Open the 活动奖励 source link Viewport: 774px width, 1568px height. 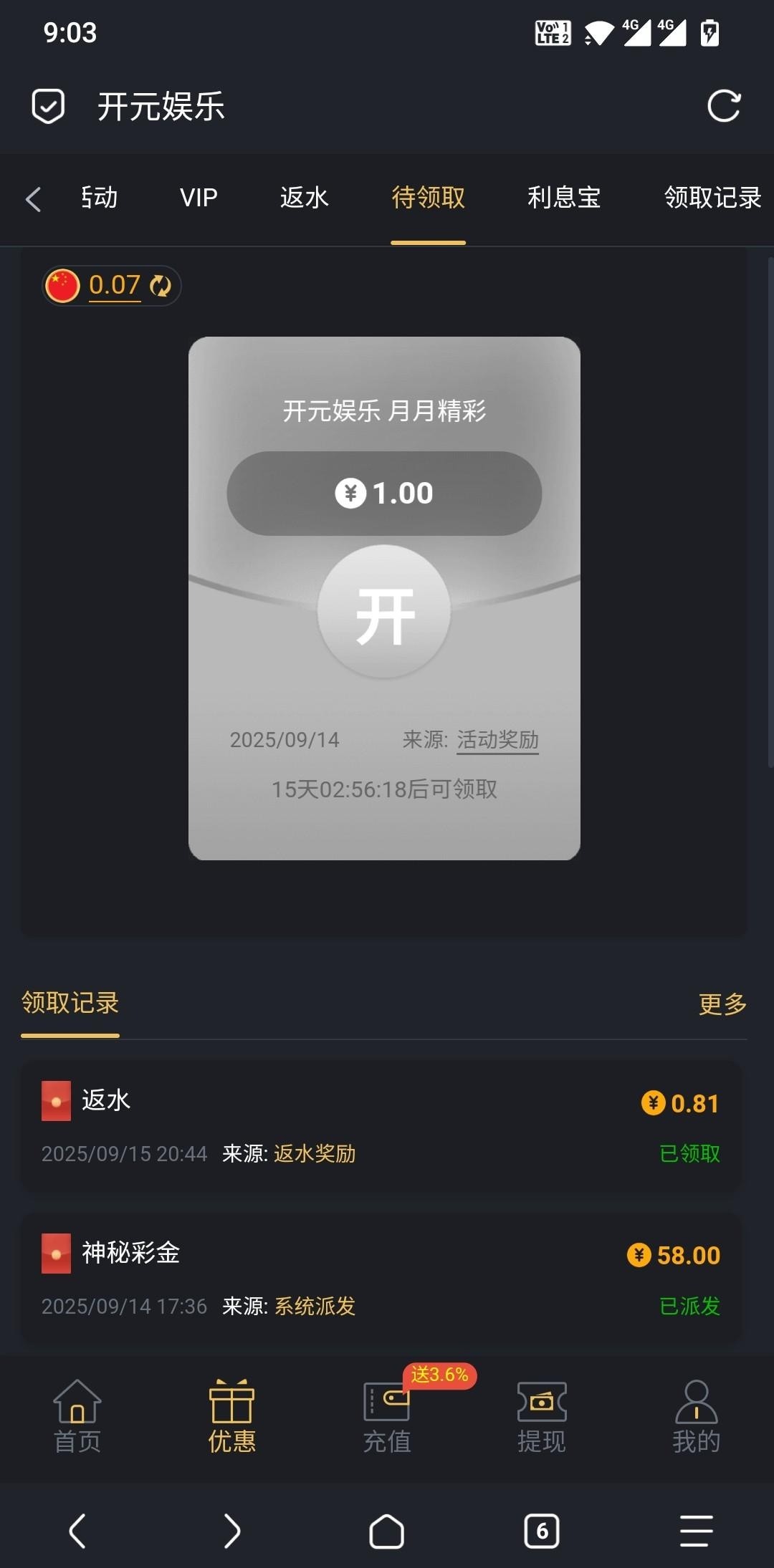tap(497, 740)
